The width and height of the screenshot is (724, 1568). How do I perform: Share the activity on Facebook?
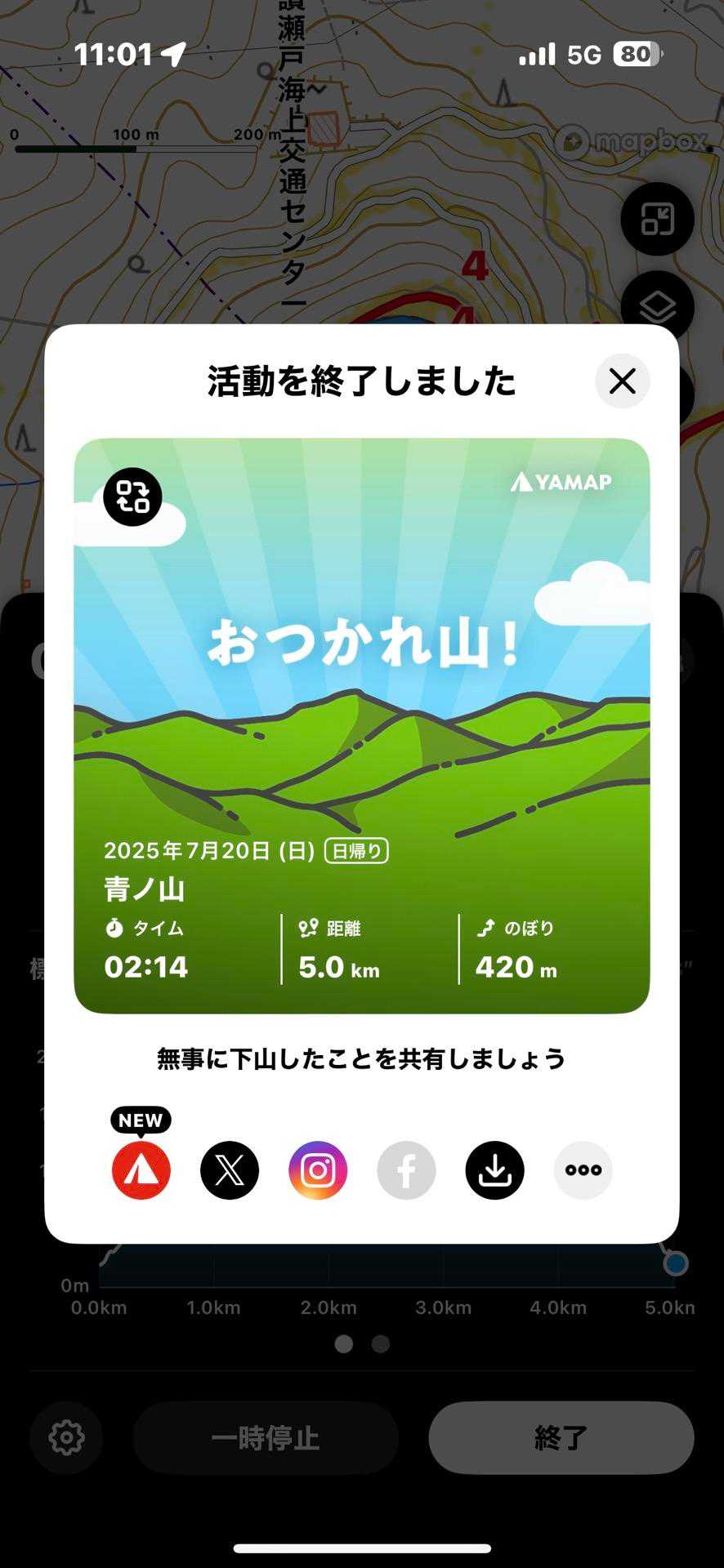[x=406, y=1170]
